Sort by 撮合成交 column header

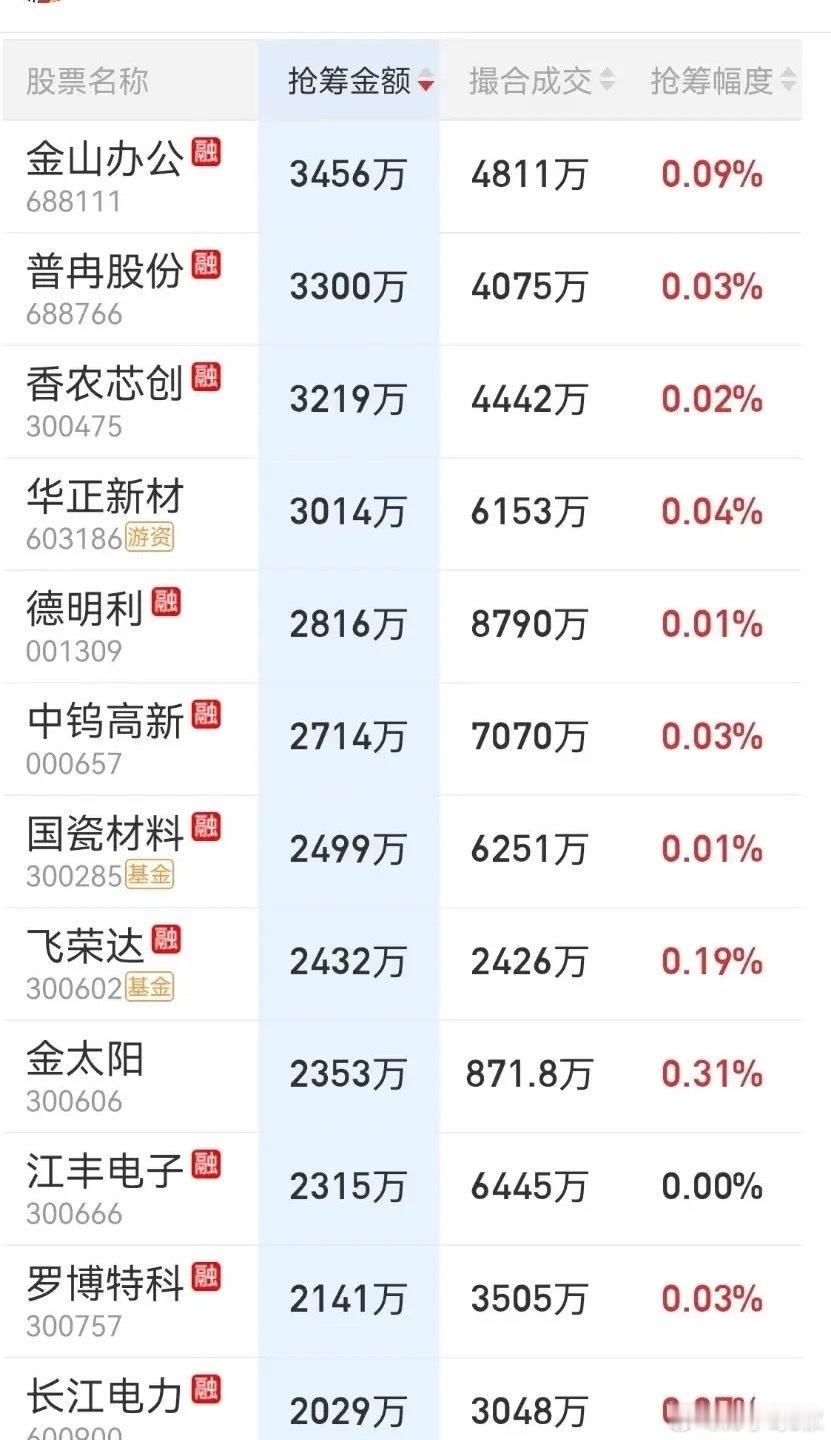pyautogui.click(x=541, y=82)
